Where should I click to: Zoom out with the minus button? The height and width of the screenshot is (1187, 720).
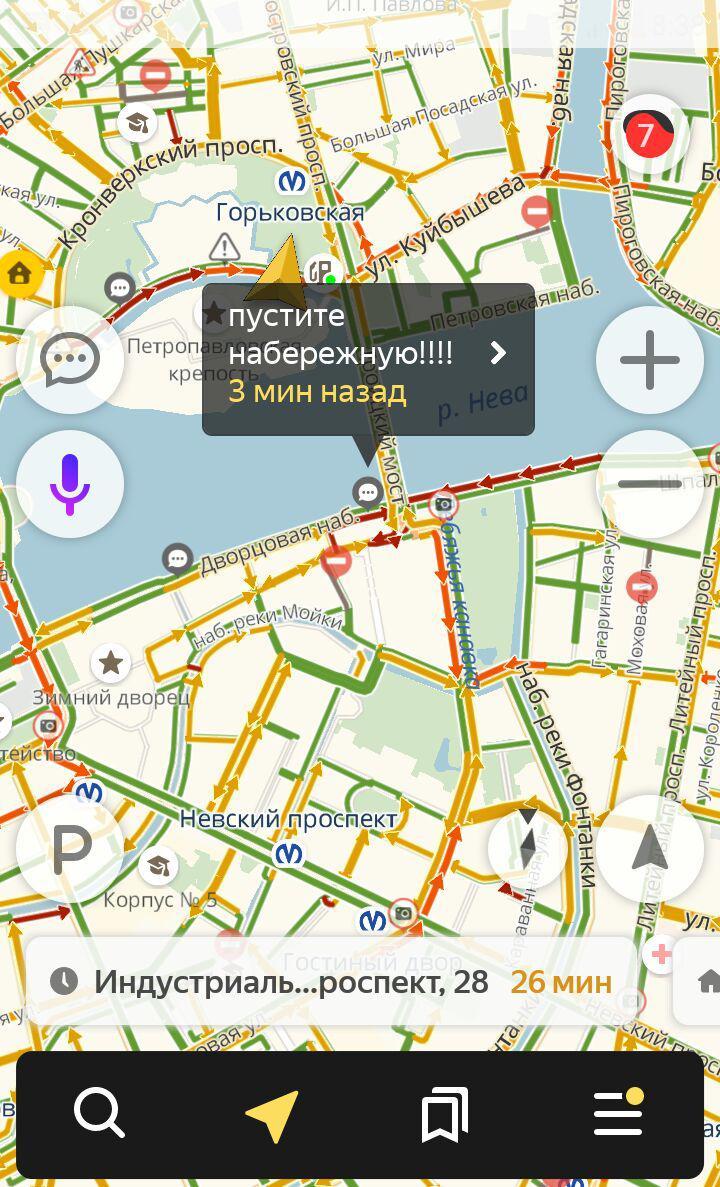click(x=650, y=484)
